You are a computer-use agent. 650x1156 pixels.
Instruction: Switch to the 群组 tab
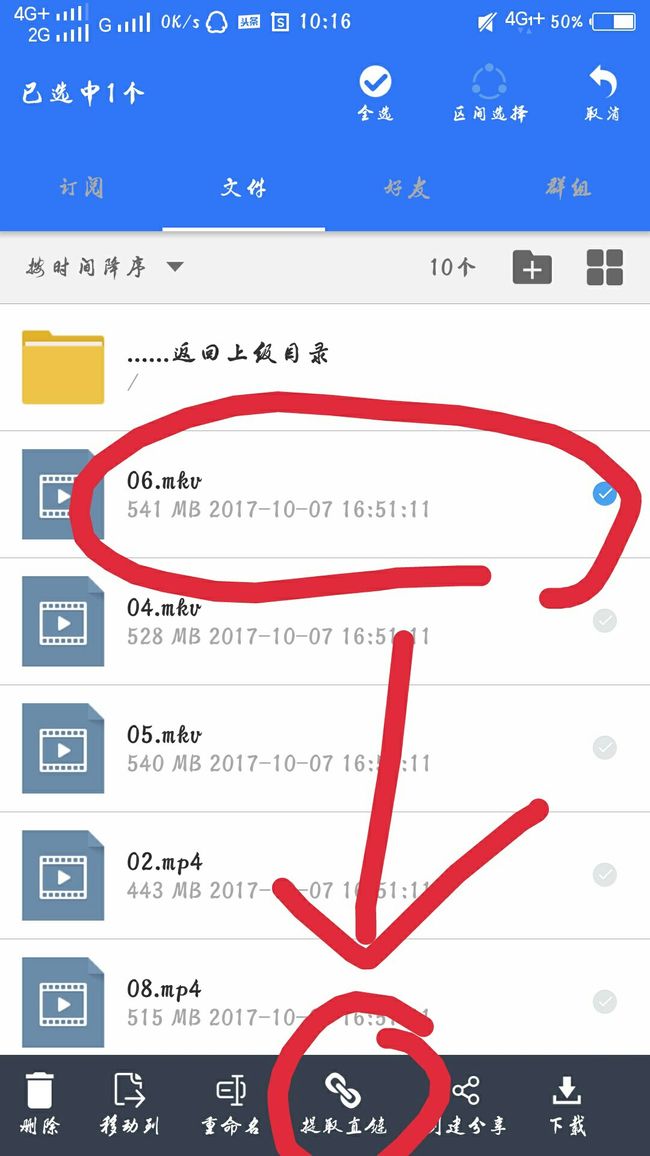click(568, 188)
